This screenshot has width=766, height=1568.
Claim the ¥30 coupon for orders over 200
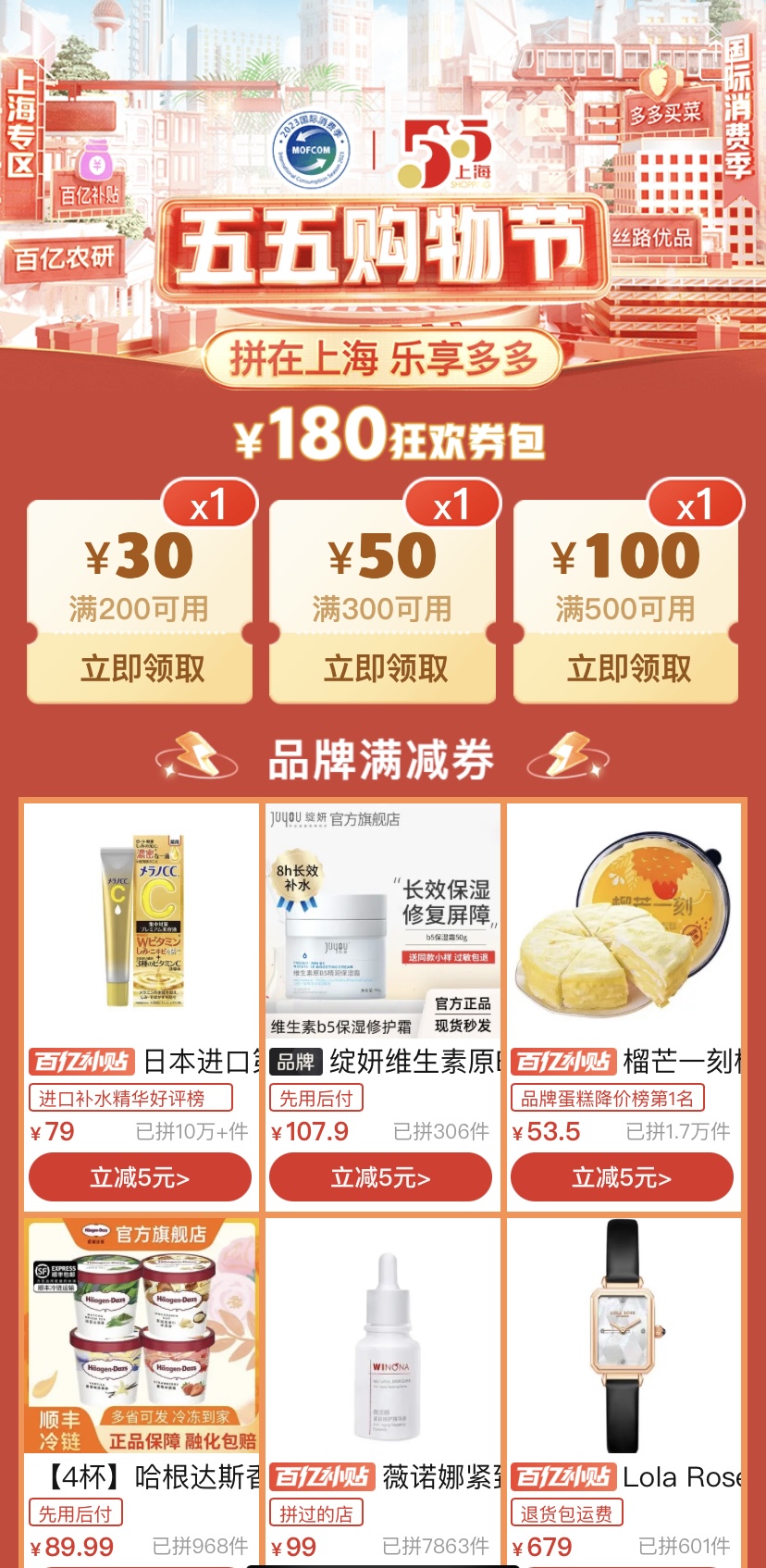(141, 668)
